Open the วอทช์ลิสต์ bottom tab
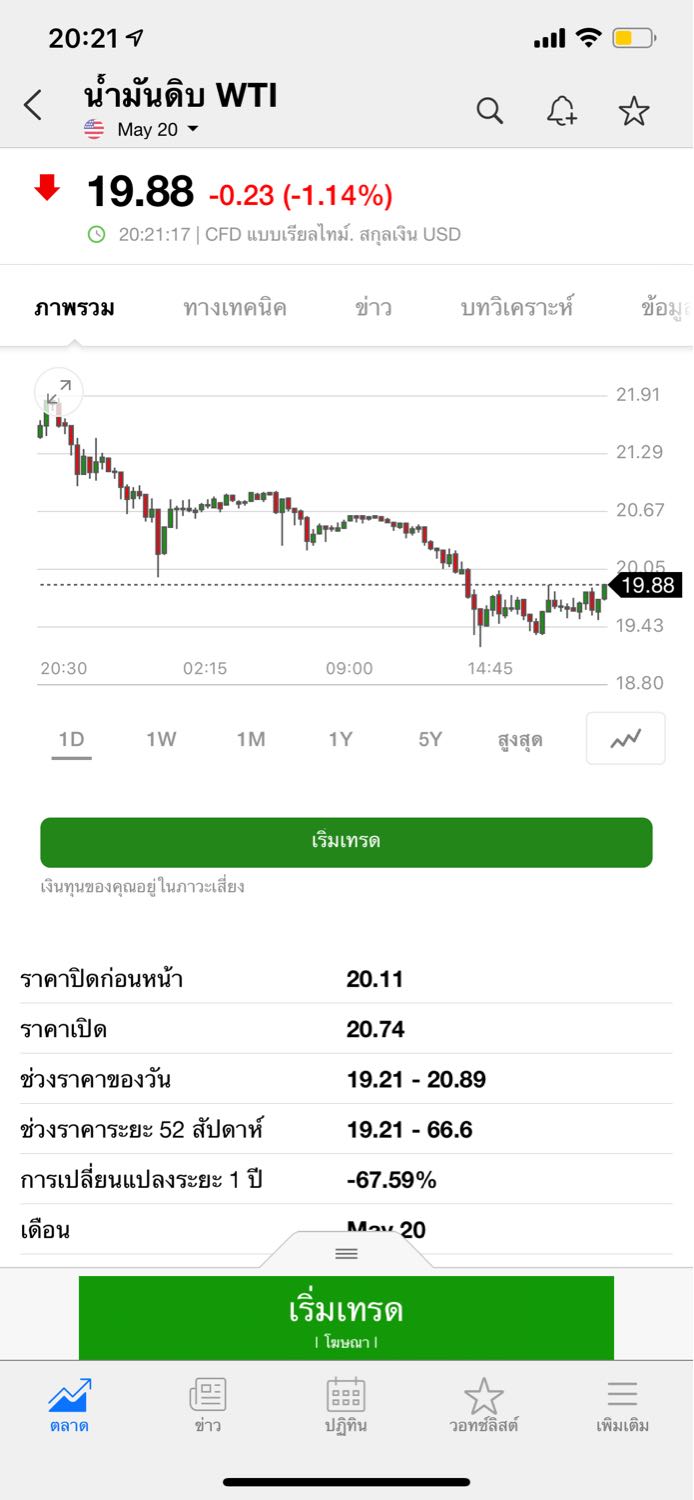The height and width of the screenshot is (1500, 694). 484,1405
